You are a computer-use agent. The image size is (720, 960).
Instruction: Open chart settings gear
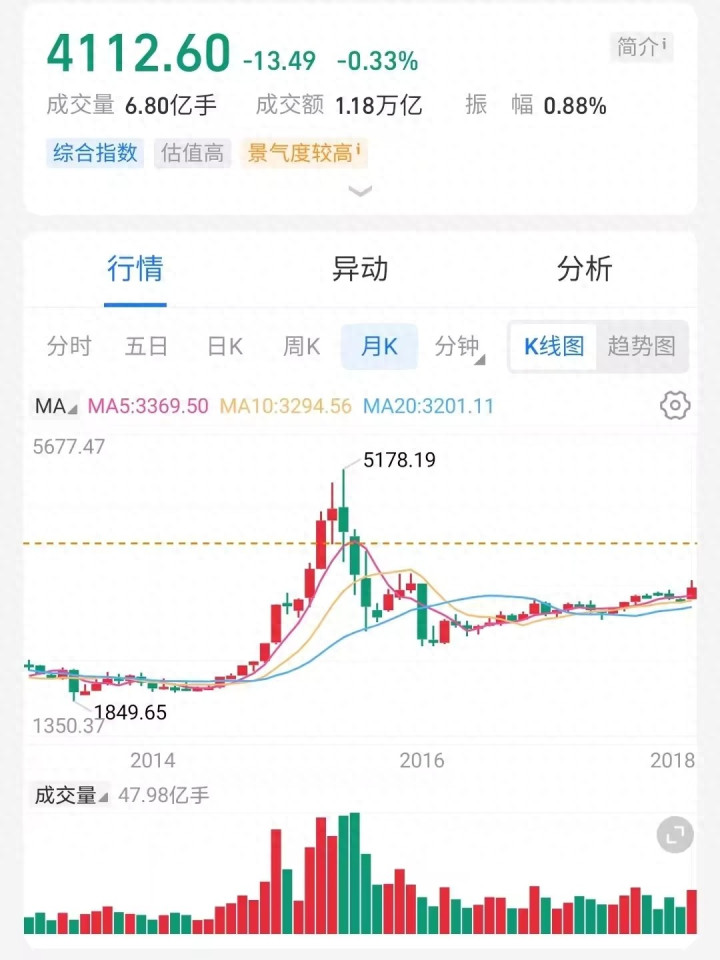[676, 405]
